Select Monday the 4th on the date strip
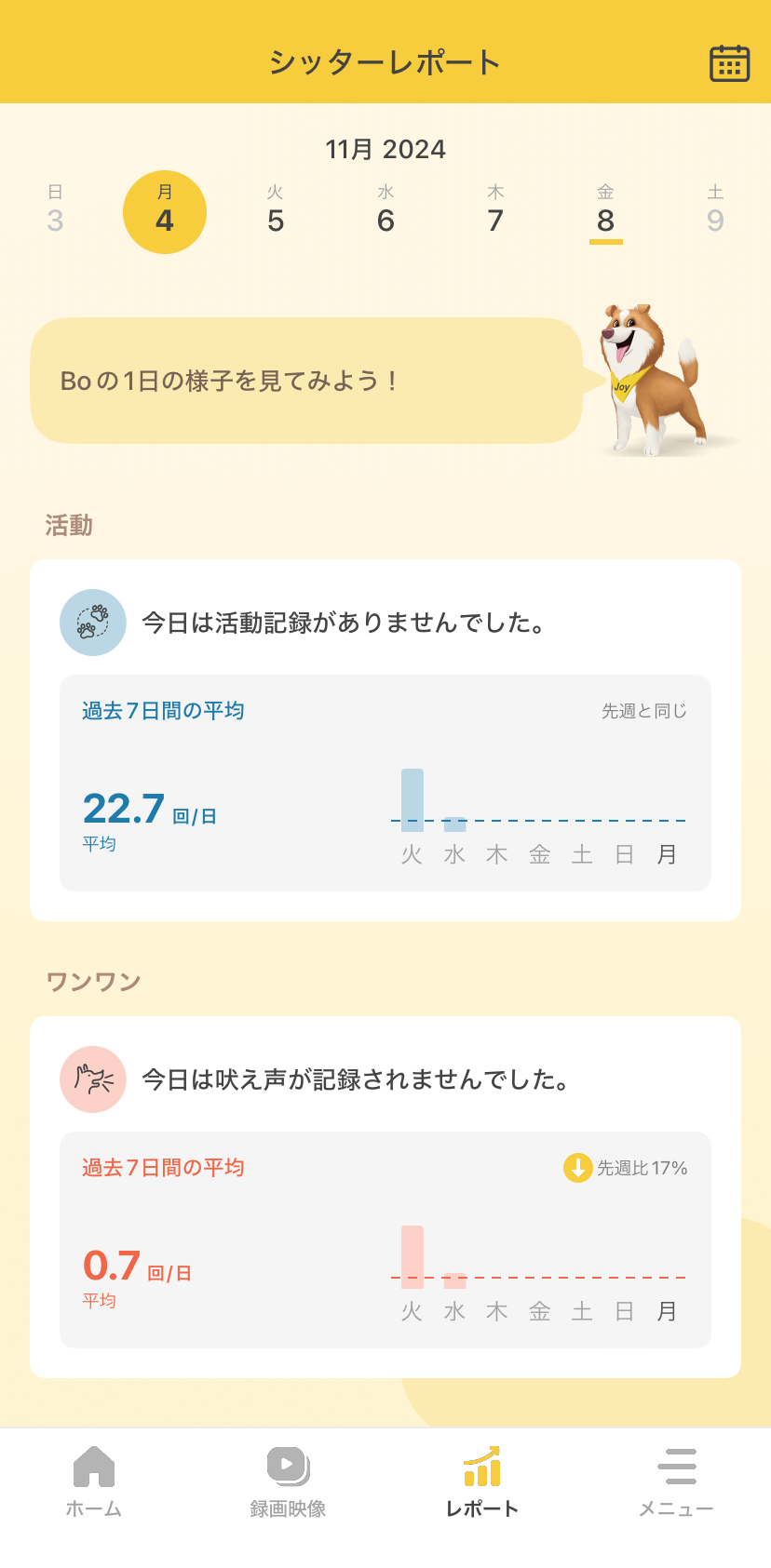 pyautogui.click(x=164, y=211)
